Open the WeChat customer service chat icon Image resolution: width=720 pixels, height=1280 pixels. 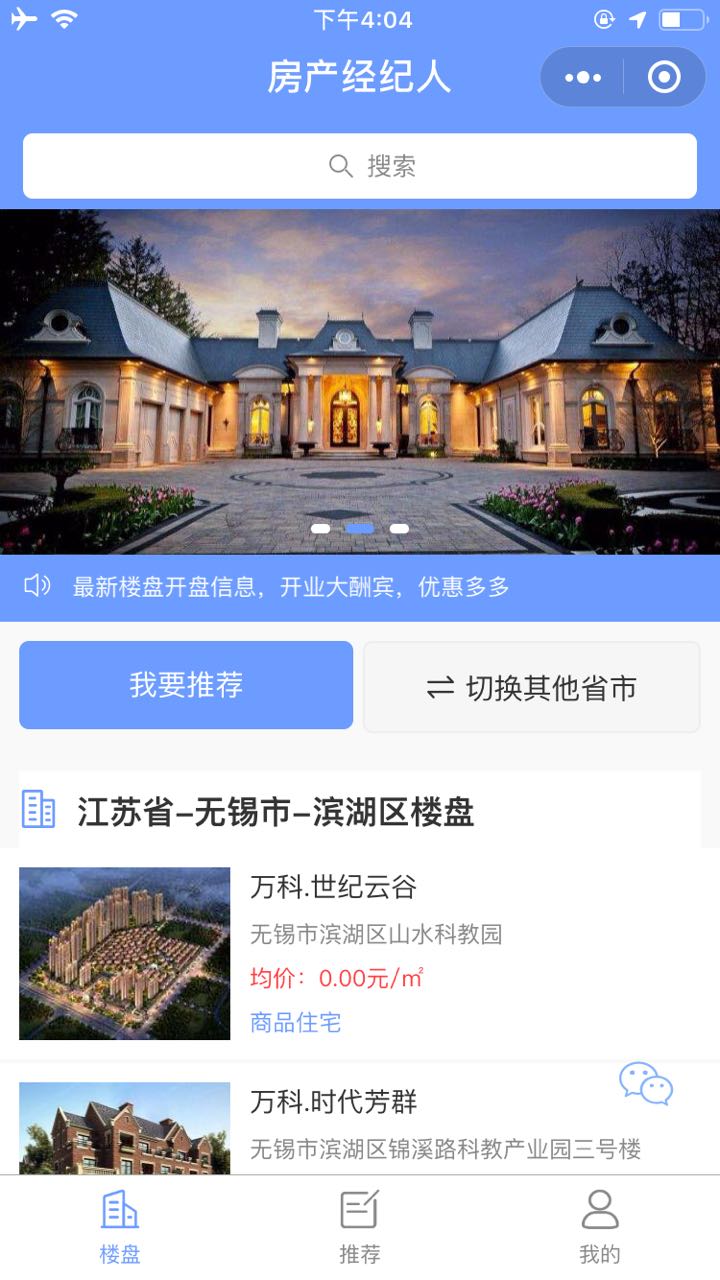point(646,1083)
